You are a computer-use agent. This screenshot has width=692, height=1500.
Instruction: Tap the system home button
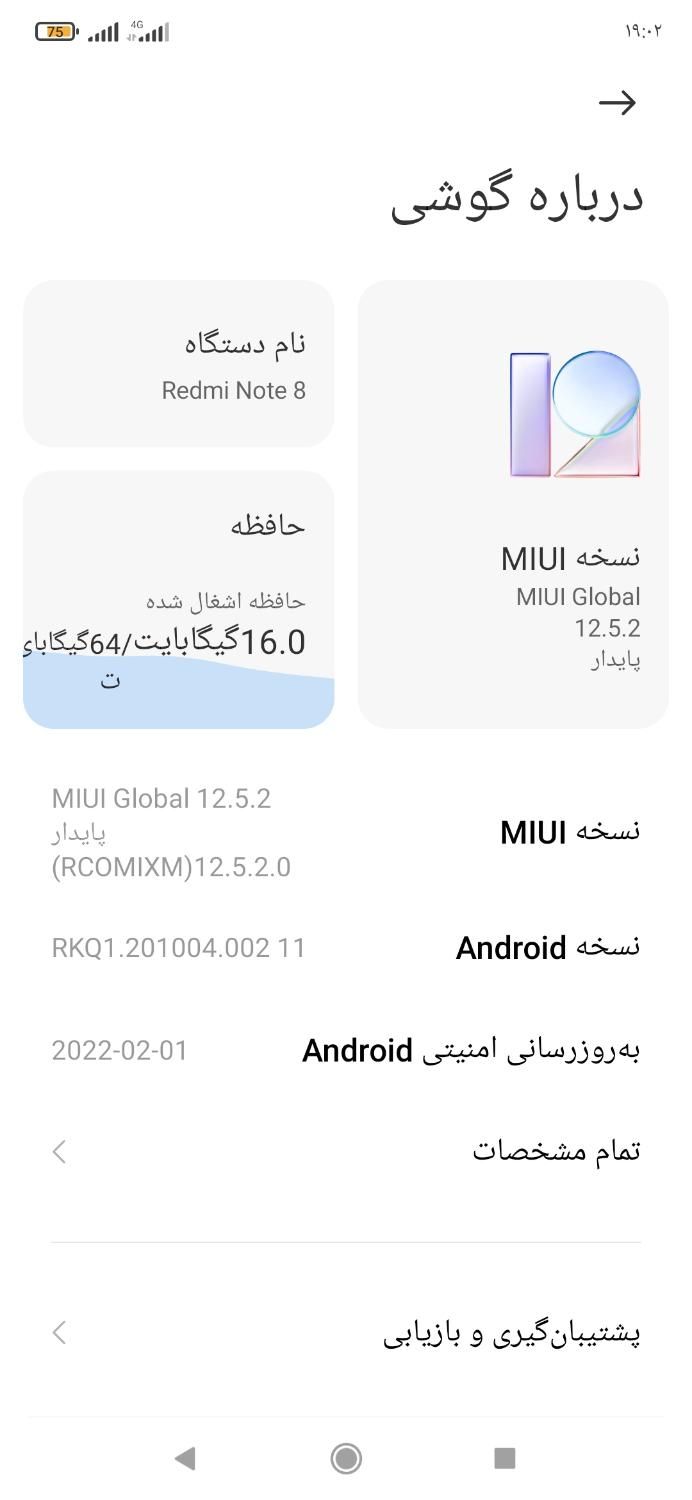[x=346, y=1458]
